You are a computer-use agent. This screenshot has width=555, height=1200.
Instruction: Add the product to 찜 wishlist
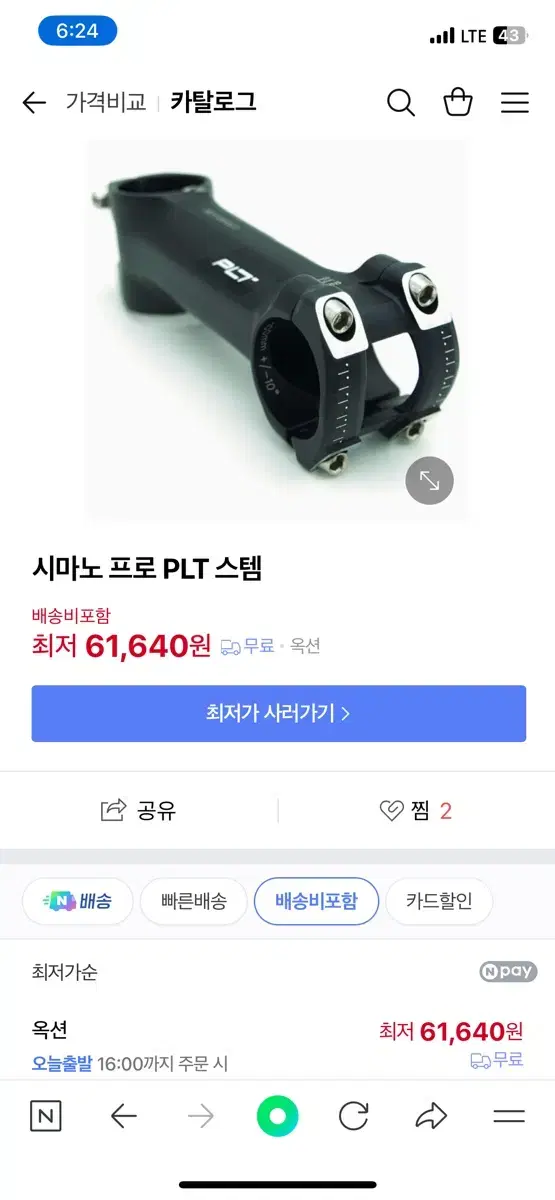[416, 810]
